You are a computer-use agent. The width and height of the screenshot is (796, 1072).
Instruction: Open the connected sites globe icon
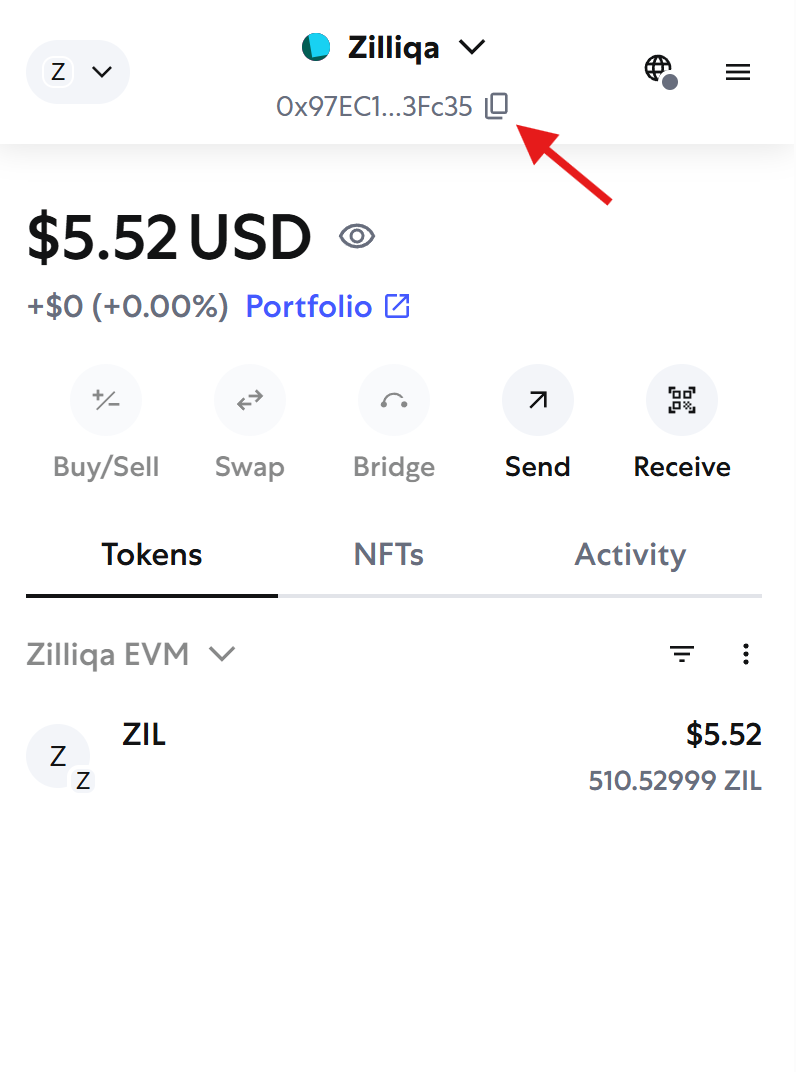pyautogui.click(x=659, y=71)
